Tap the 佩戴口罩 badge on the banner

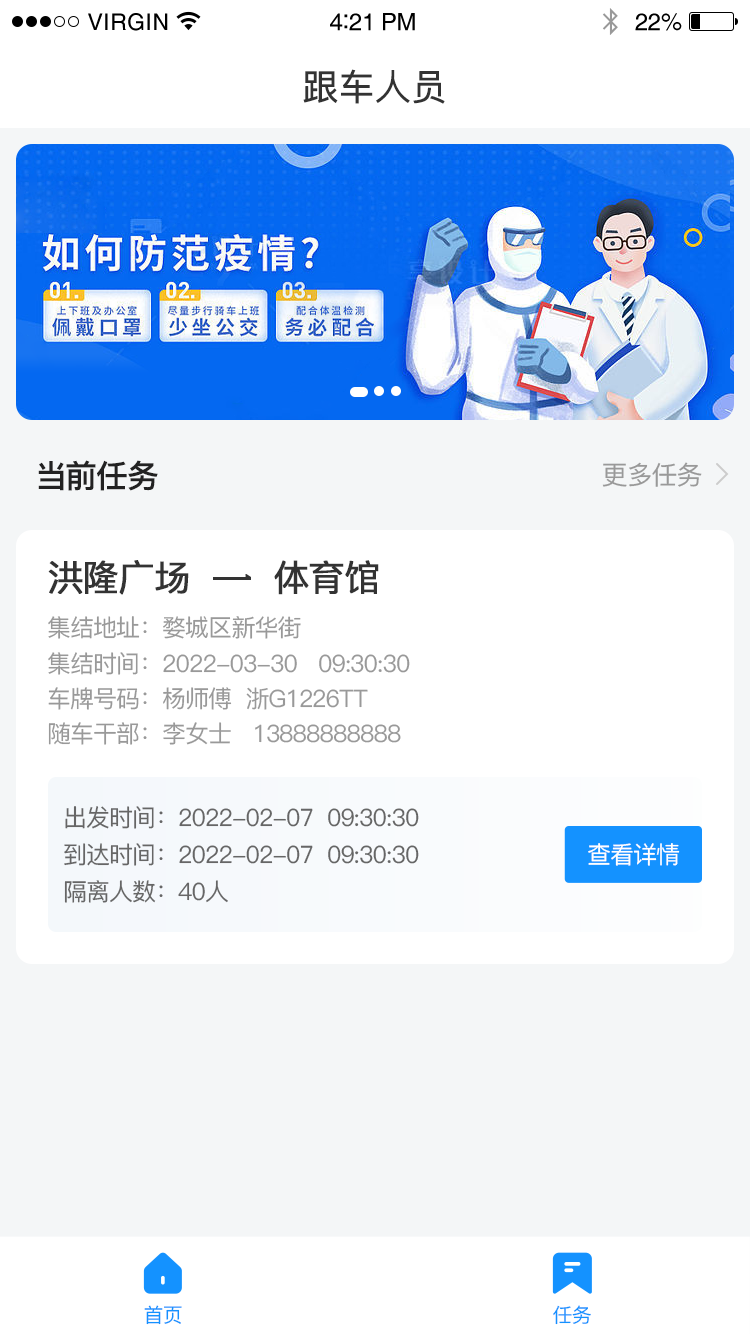point(96,322)
